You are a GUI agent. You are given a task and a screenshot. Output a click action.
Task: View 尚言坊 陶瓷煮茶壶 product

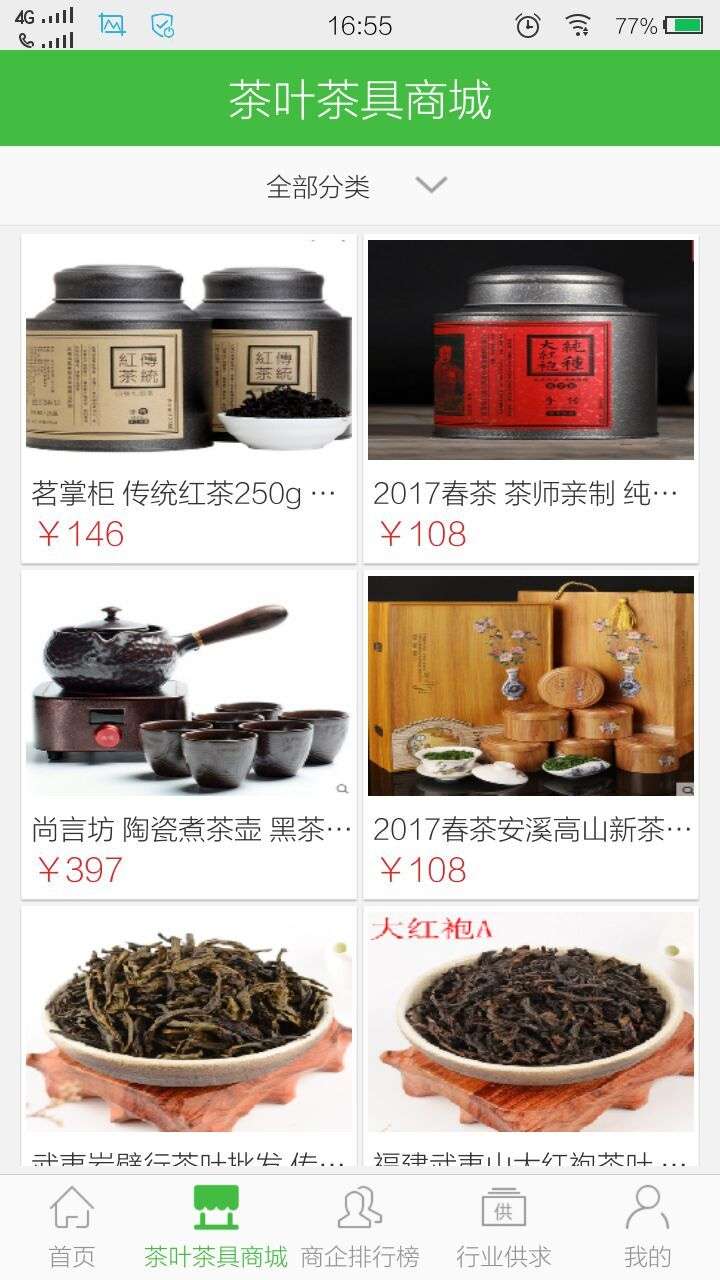[x=189, y=734]
